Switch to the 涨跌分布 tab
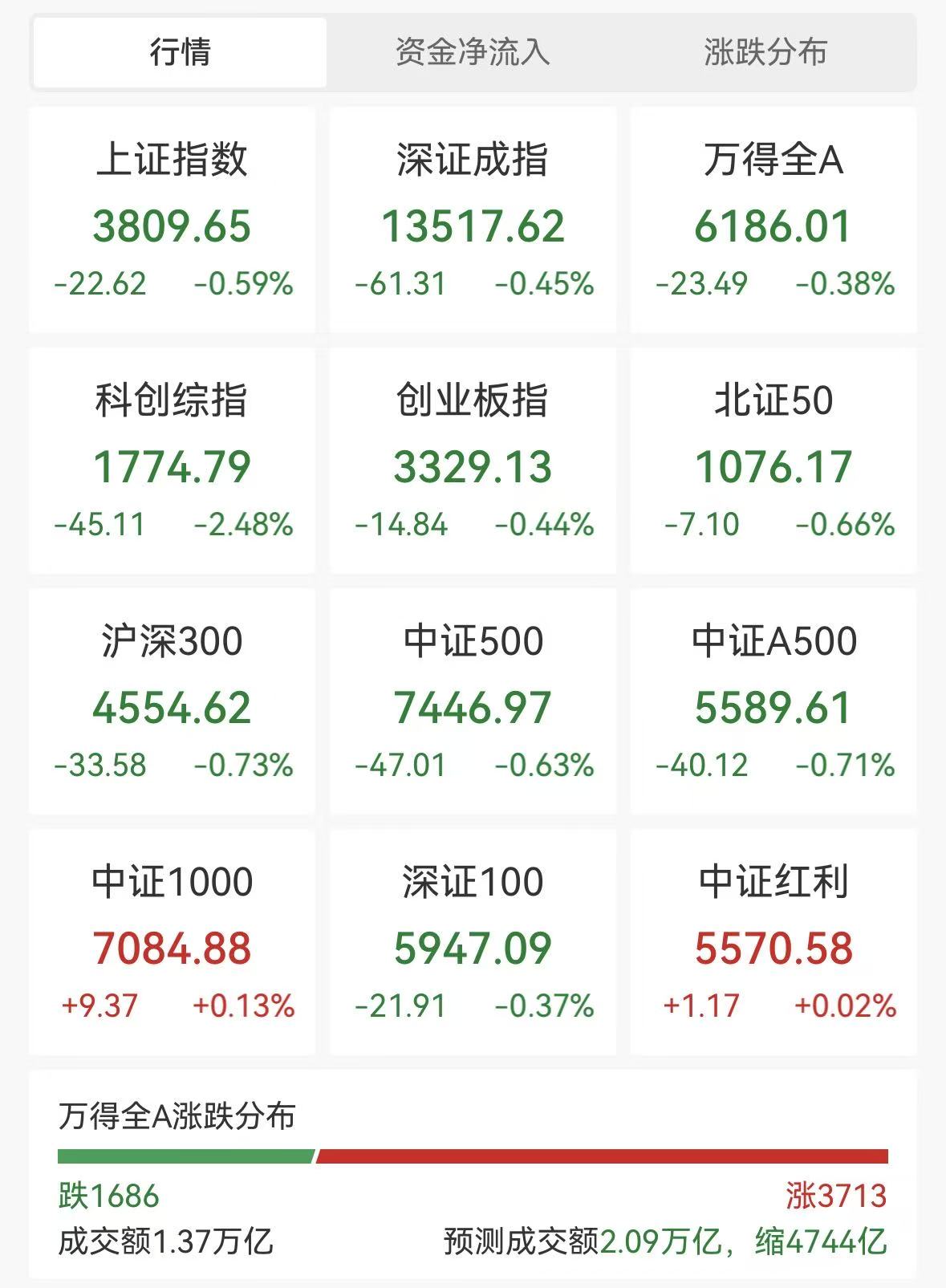Image resolution: width=946 pixels, height=1288 pixels. tap(765, 52)
